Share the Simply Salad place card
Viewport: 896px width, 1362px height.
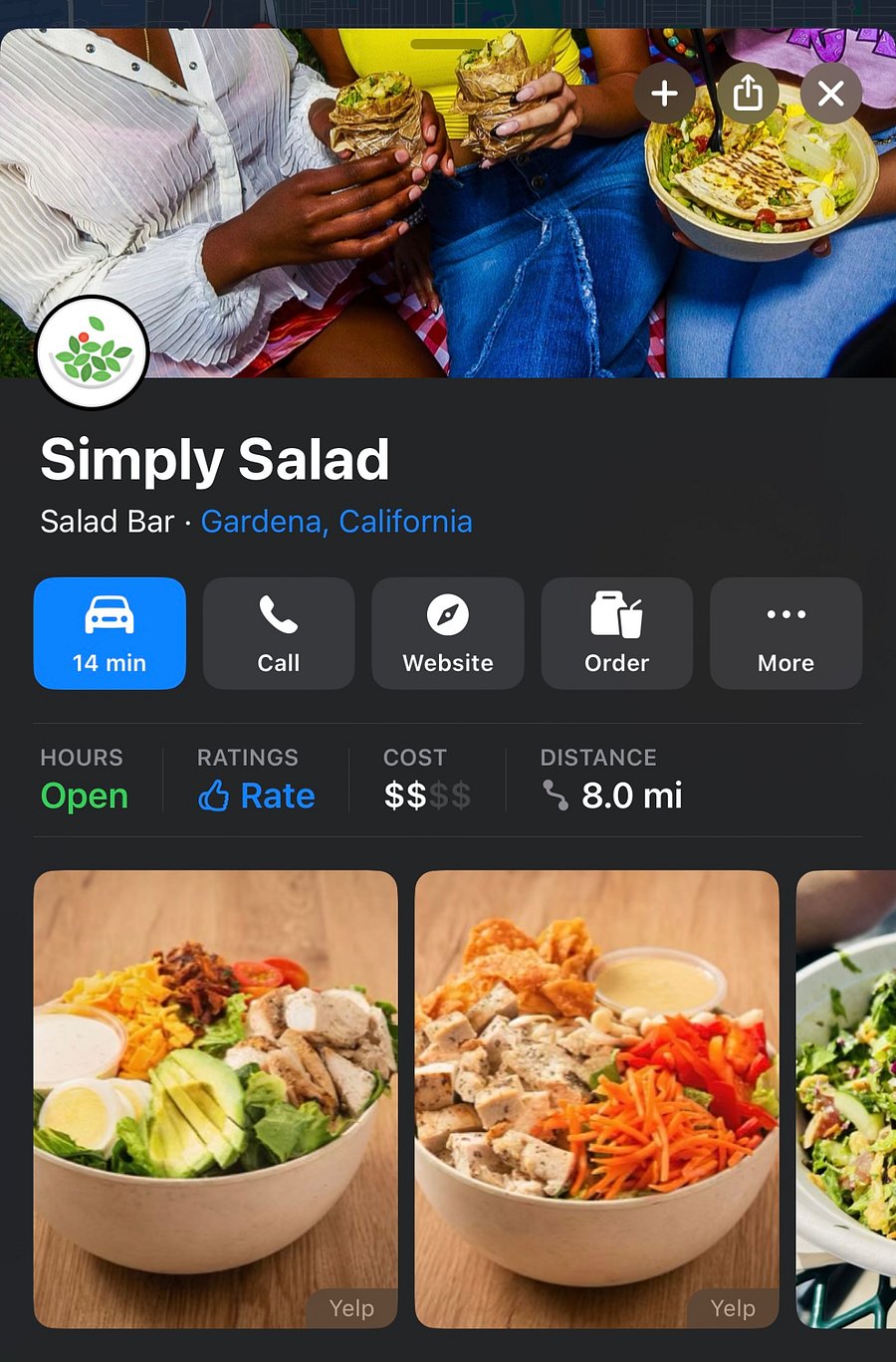(x=748, y=94)
